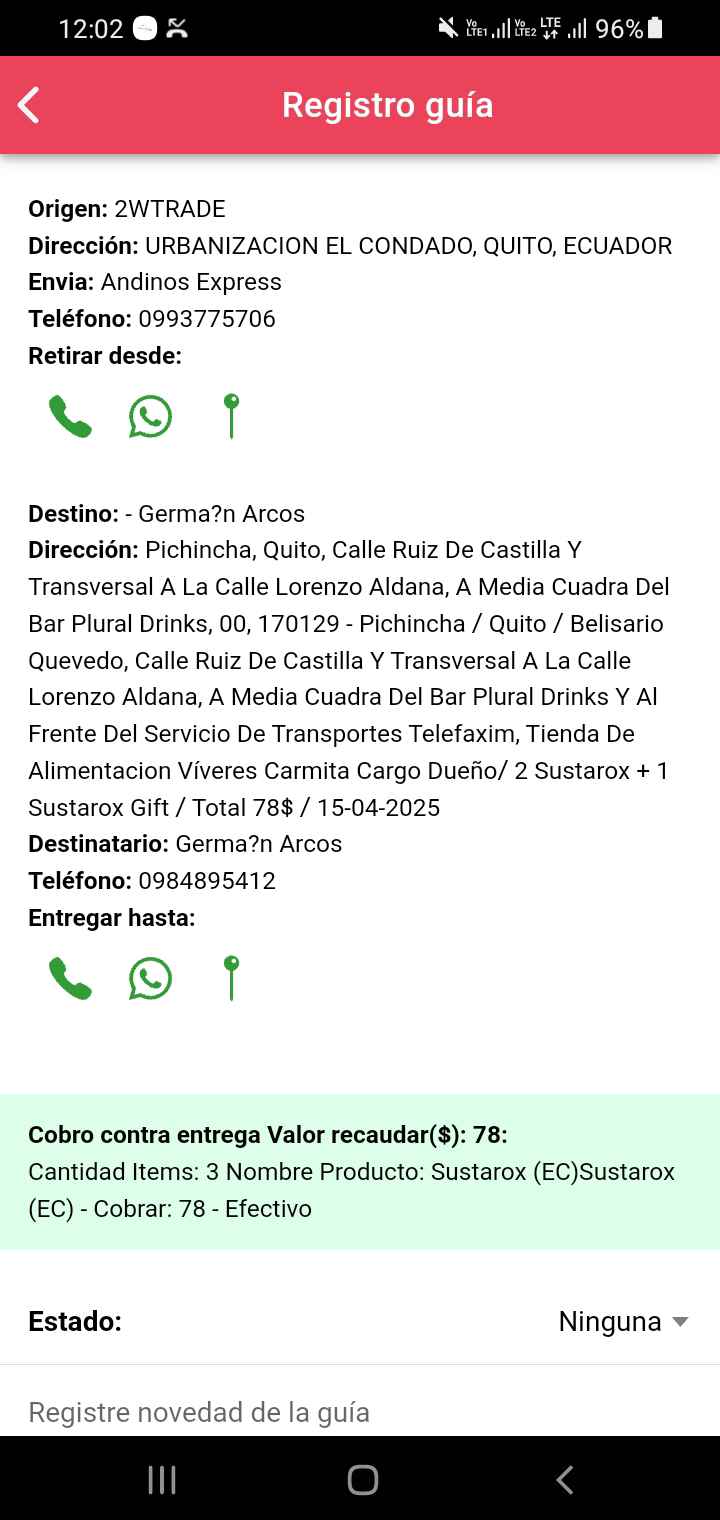The width and height of the screenshot is (720, 1520).
Task: Message recipient Germa?n Arcos on WhatsApp
Action: click(x=150, y=979)
